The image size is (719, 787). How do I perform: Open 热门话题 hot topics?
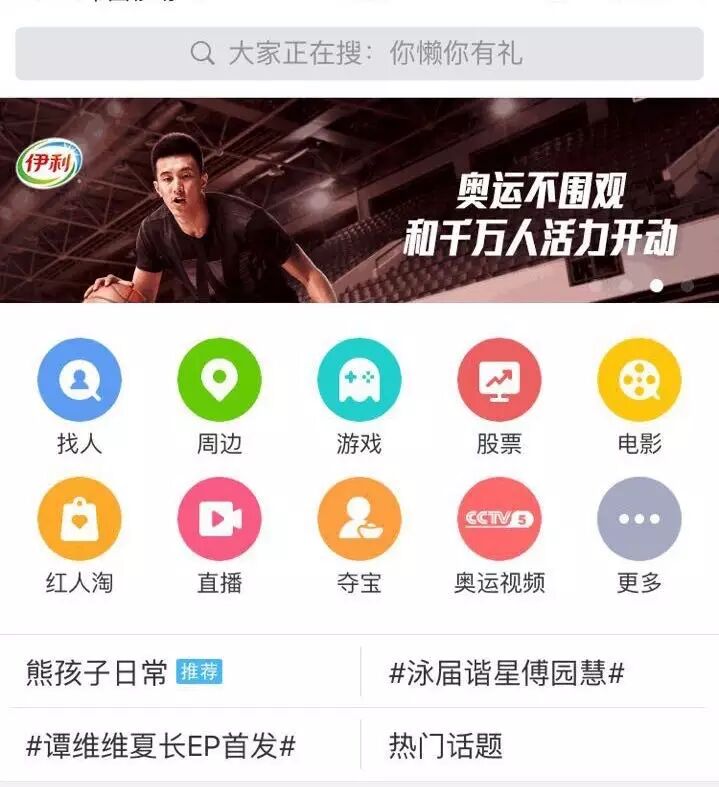point(445,746)
